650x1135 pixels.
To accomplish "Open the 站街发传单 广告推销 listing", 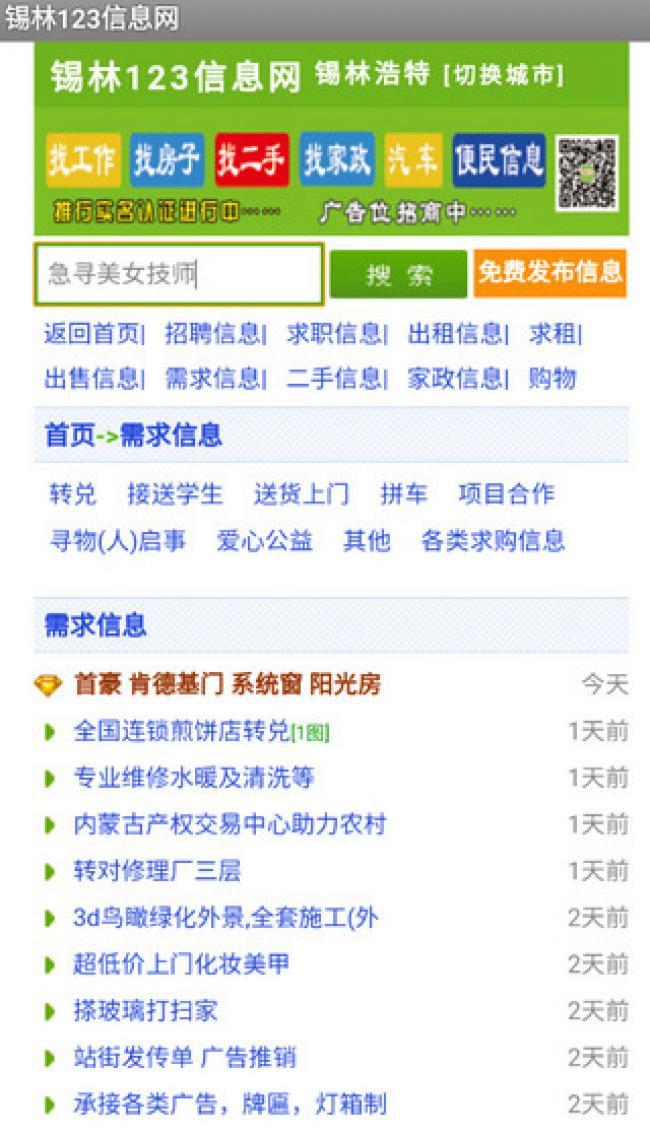I will pyautogui.click(x=185, y=1058).
